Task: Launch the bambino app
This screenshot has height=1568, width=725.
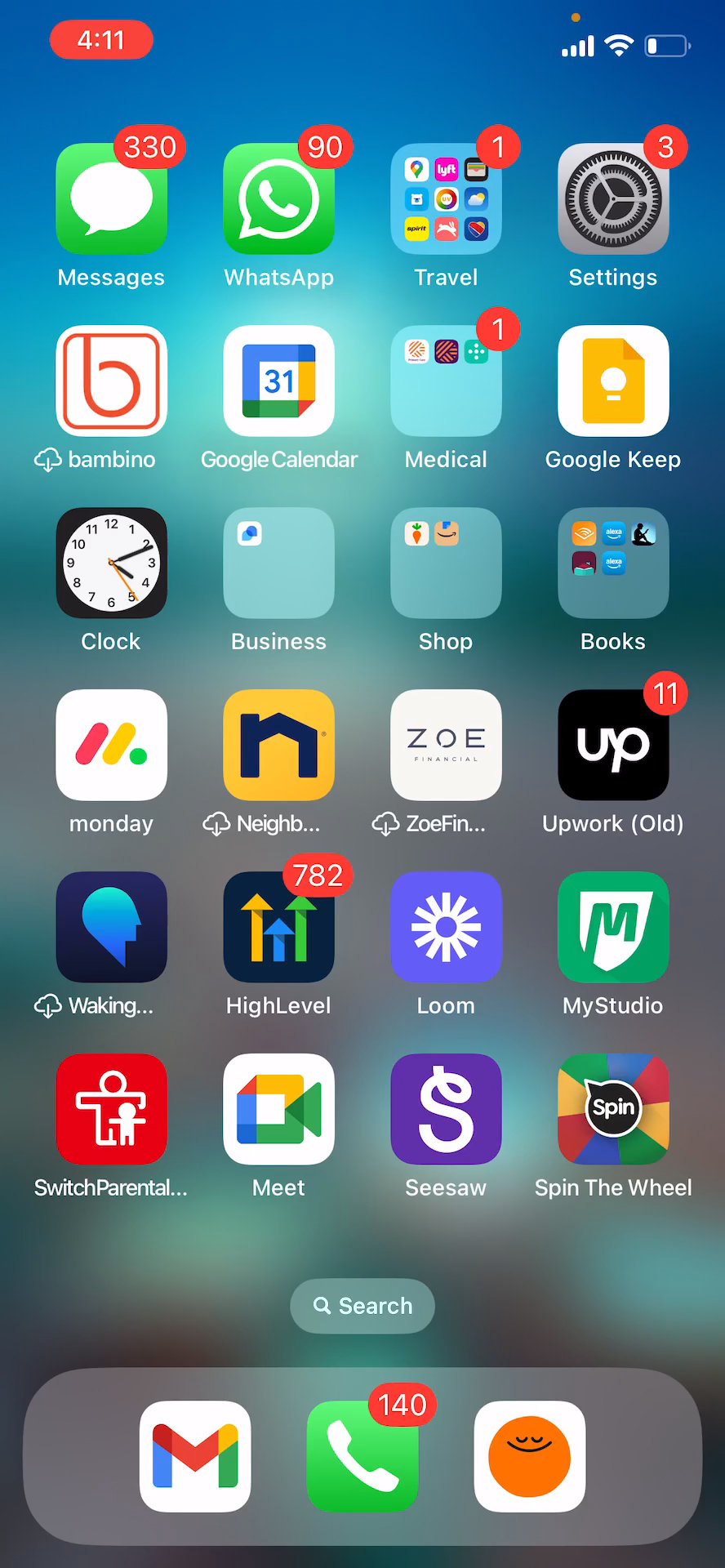Action: [112, 381]
